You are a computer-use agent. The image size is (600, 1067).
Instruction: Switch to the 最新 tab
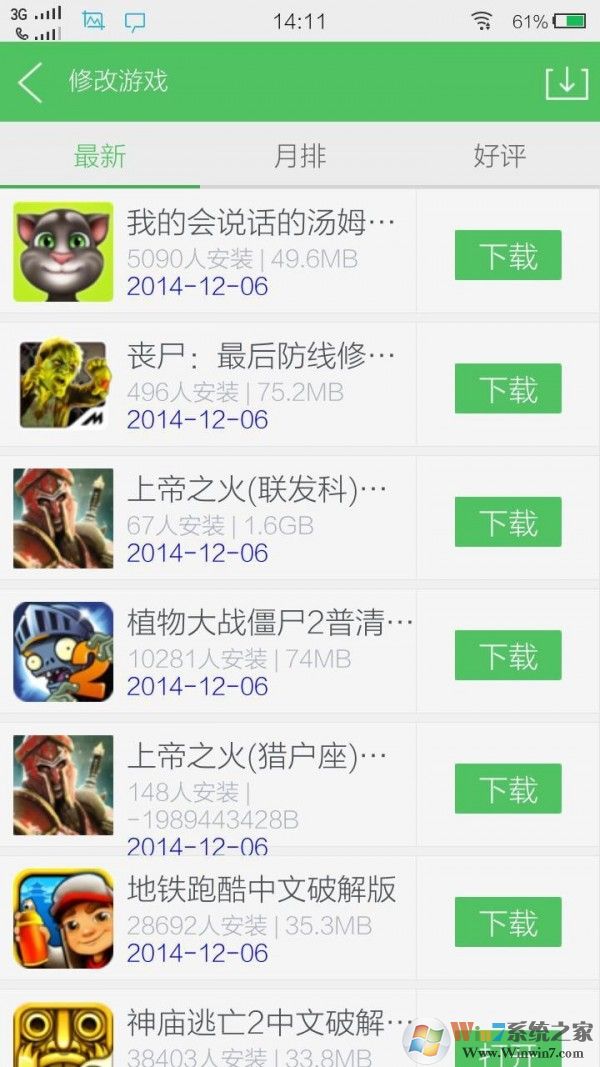coord(100,156)
